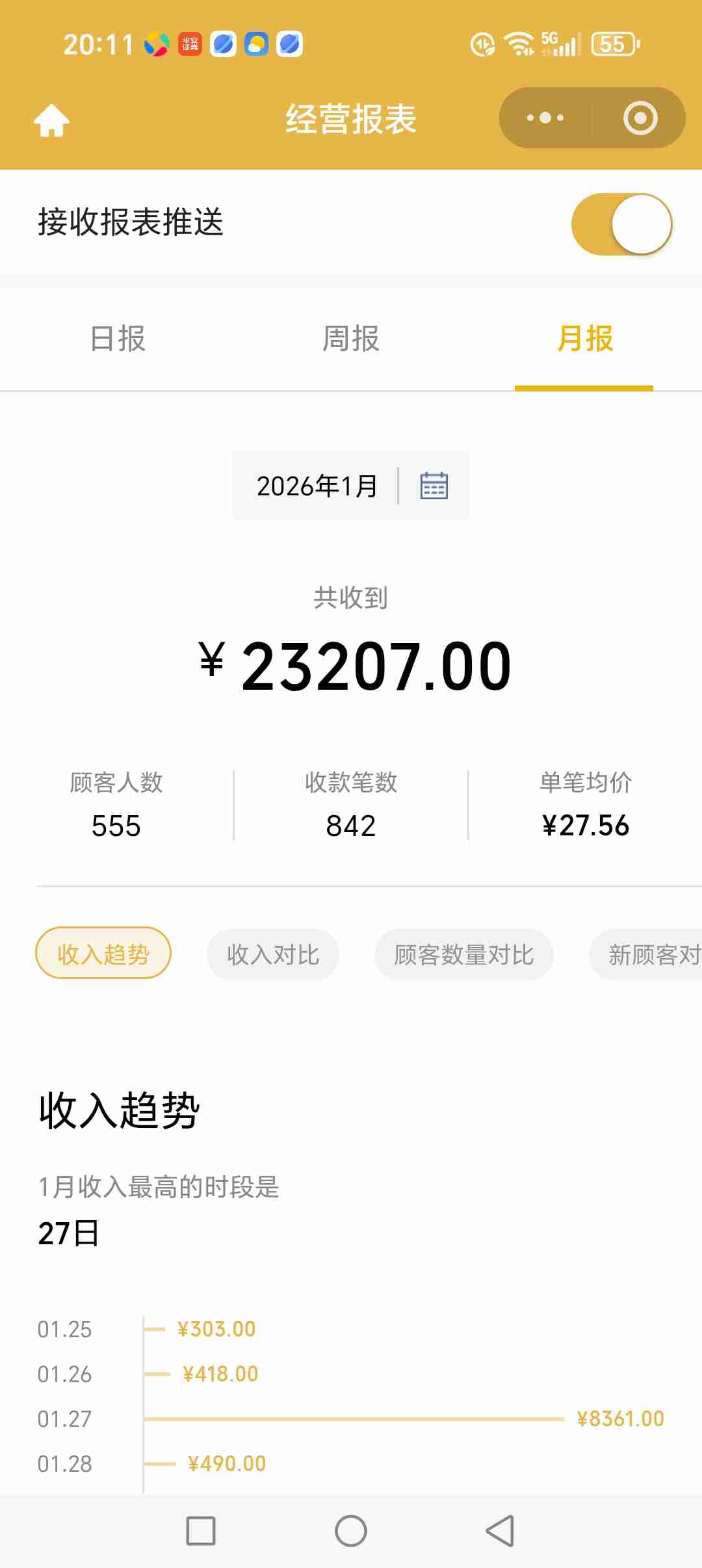Screen dimensions: 702x1568
Task: Show the 收入对比 chart
Action: click(273, 954)
